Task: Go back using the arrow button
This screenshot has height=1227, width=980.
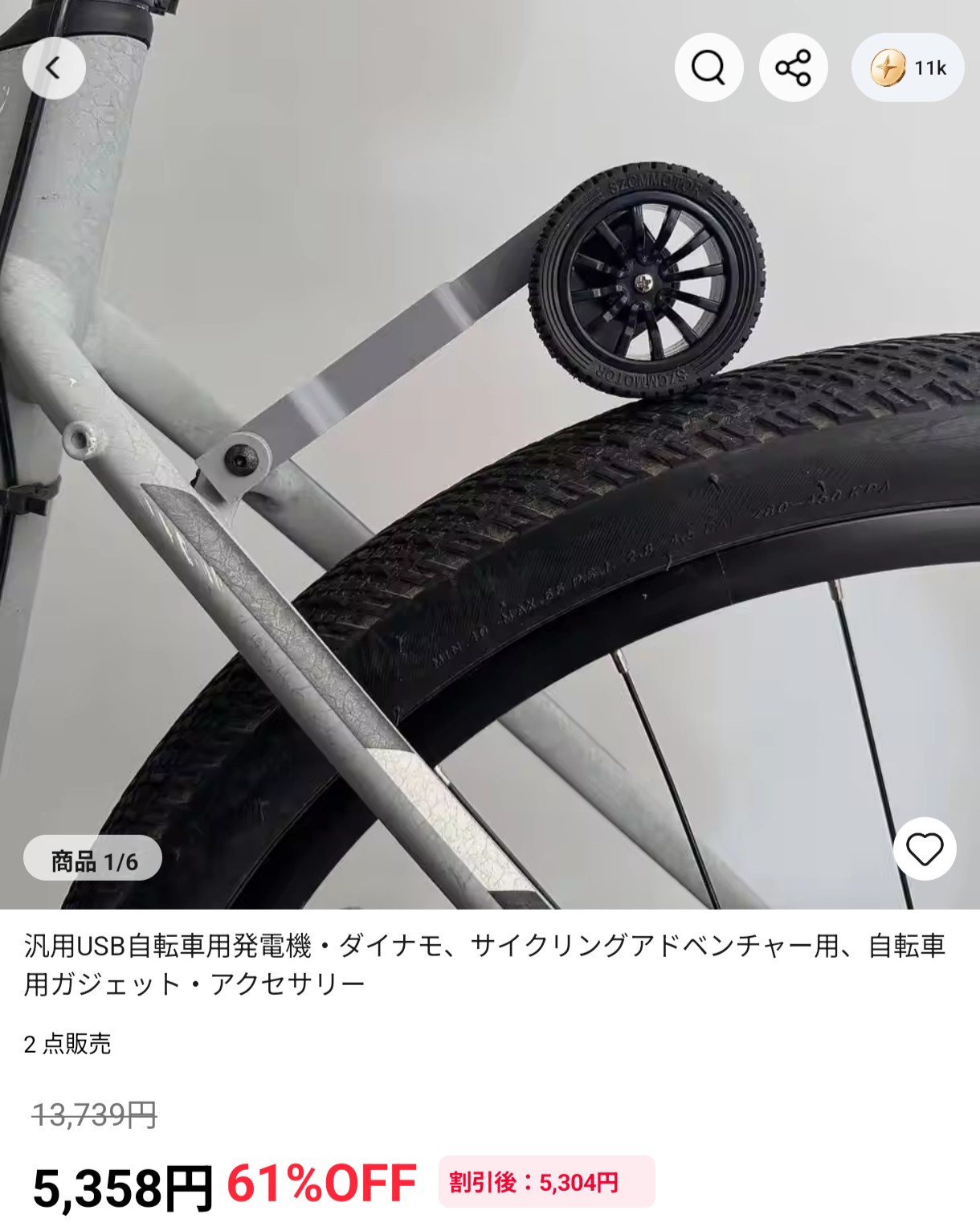Action: 54,68
